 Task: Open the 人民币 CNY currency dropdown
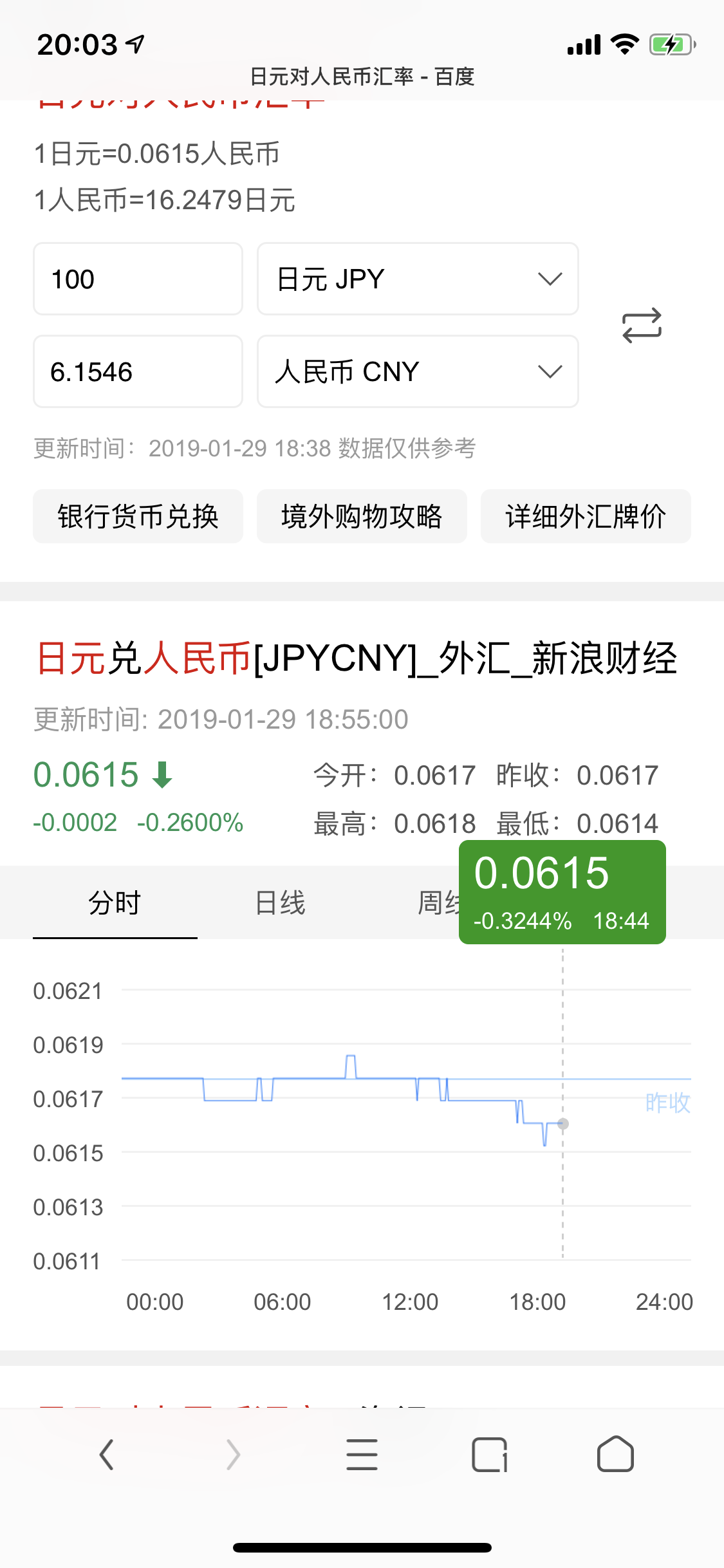417,371
